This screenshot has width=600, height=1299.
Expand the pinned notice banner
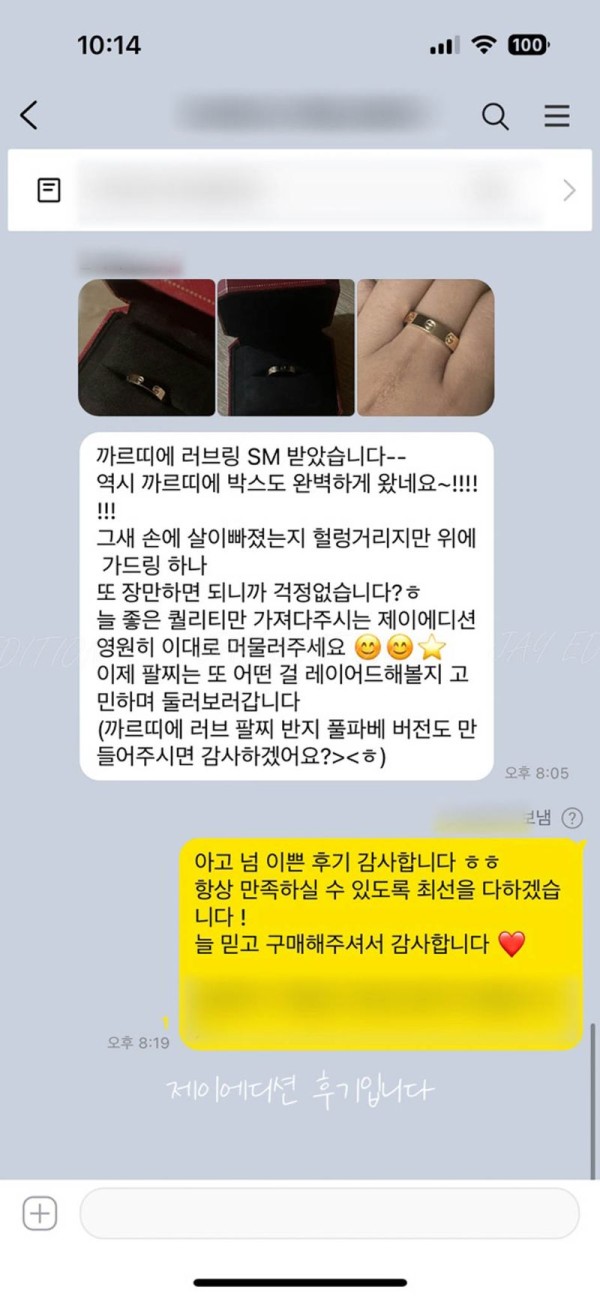[x=569, y=190]
